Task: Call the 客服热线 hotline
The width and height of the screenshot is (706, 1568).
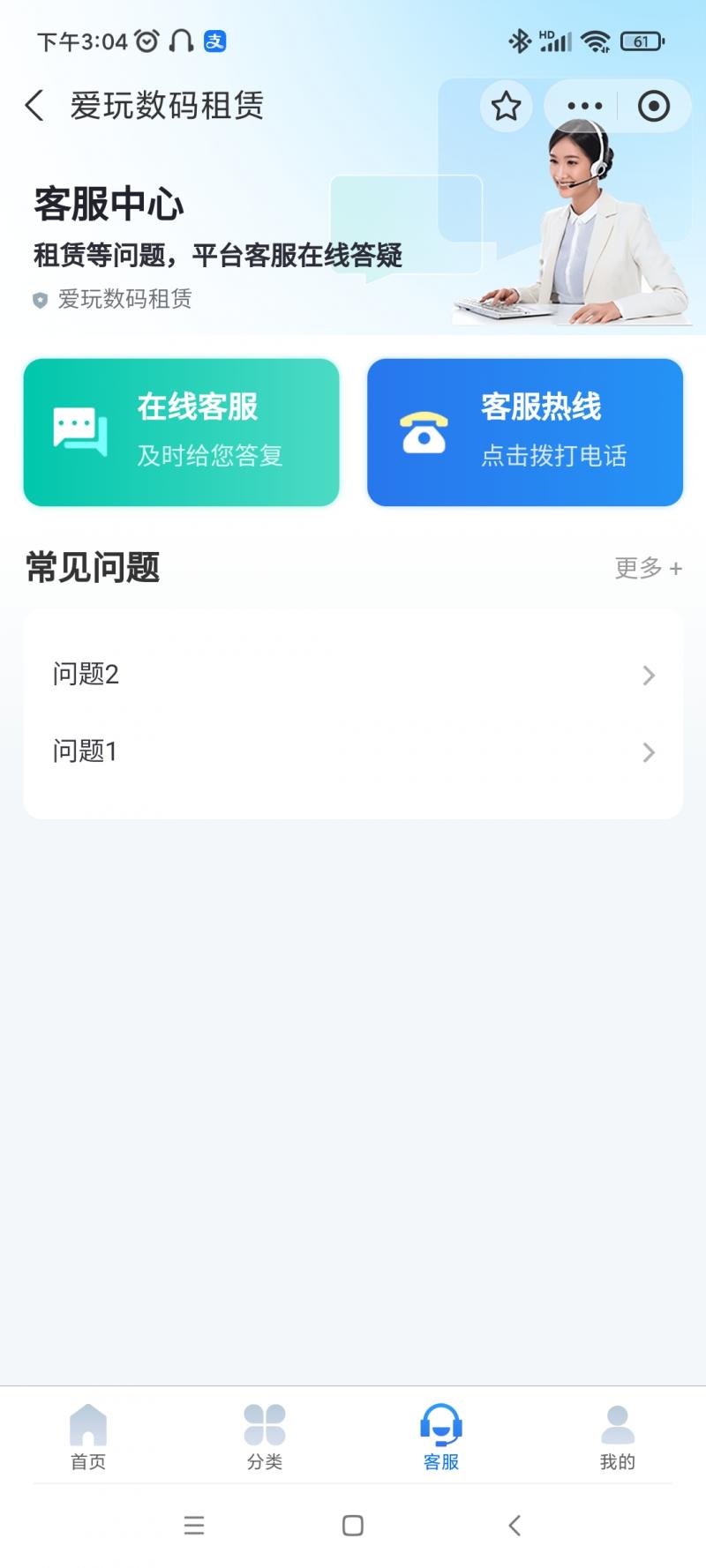Action: (525, 432)
